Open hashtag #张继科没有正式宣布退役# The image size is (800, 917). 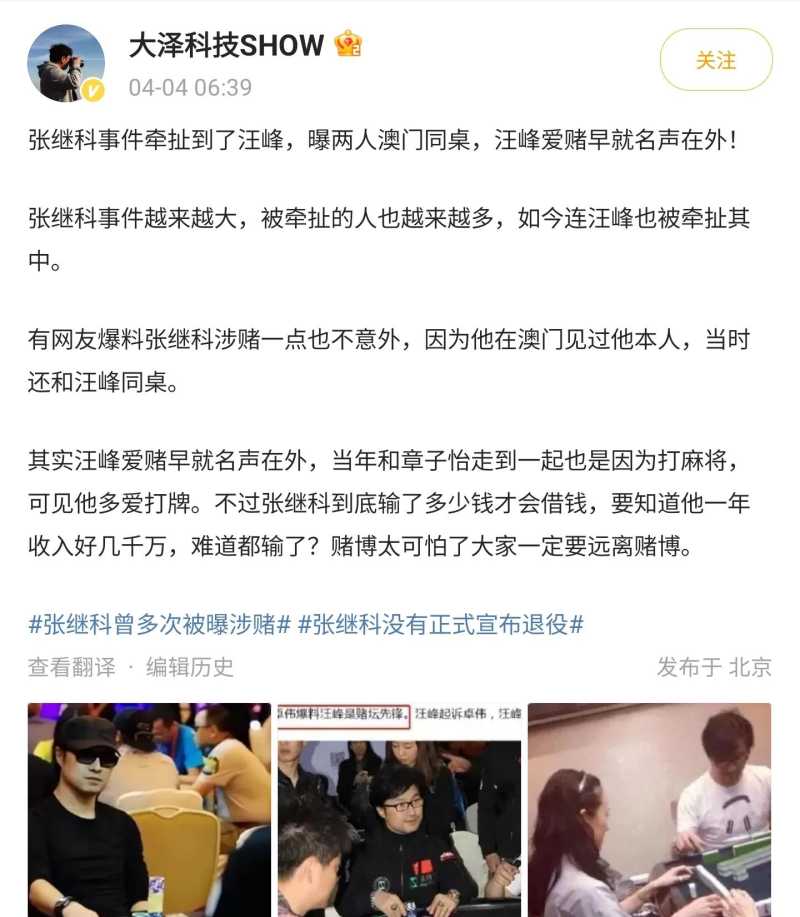click(440, 625)
